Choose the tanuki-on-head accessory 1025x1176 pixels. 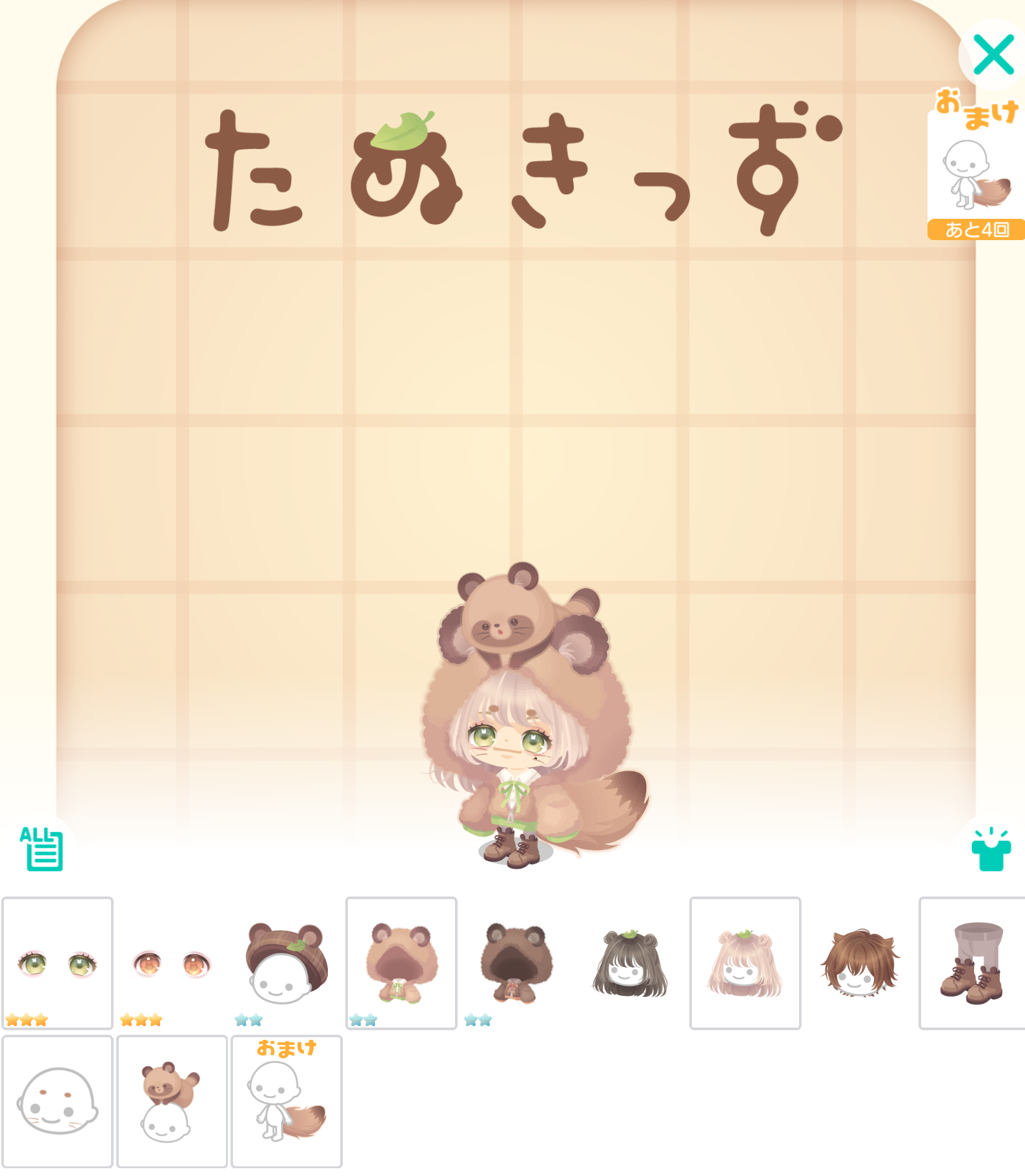click(172, 1101)
